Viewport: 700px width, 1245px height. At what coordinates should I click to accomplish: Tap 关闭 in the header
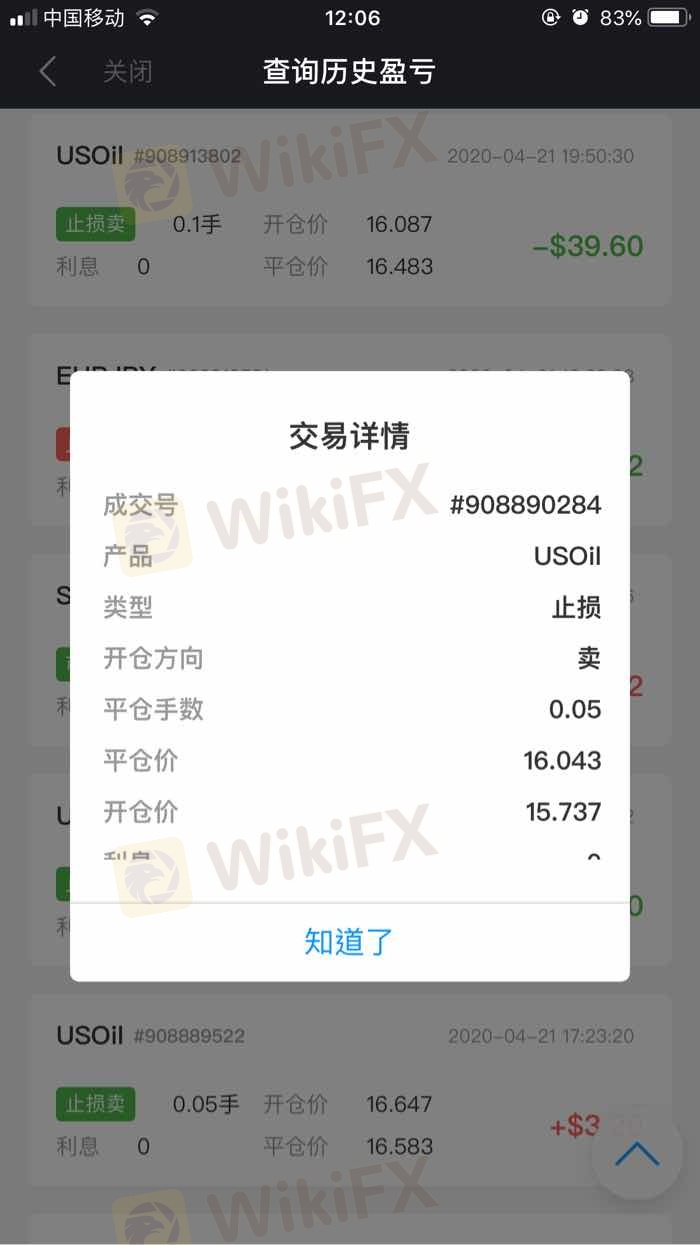tap(128, 72)
